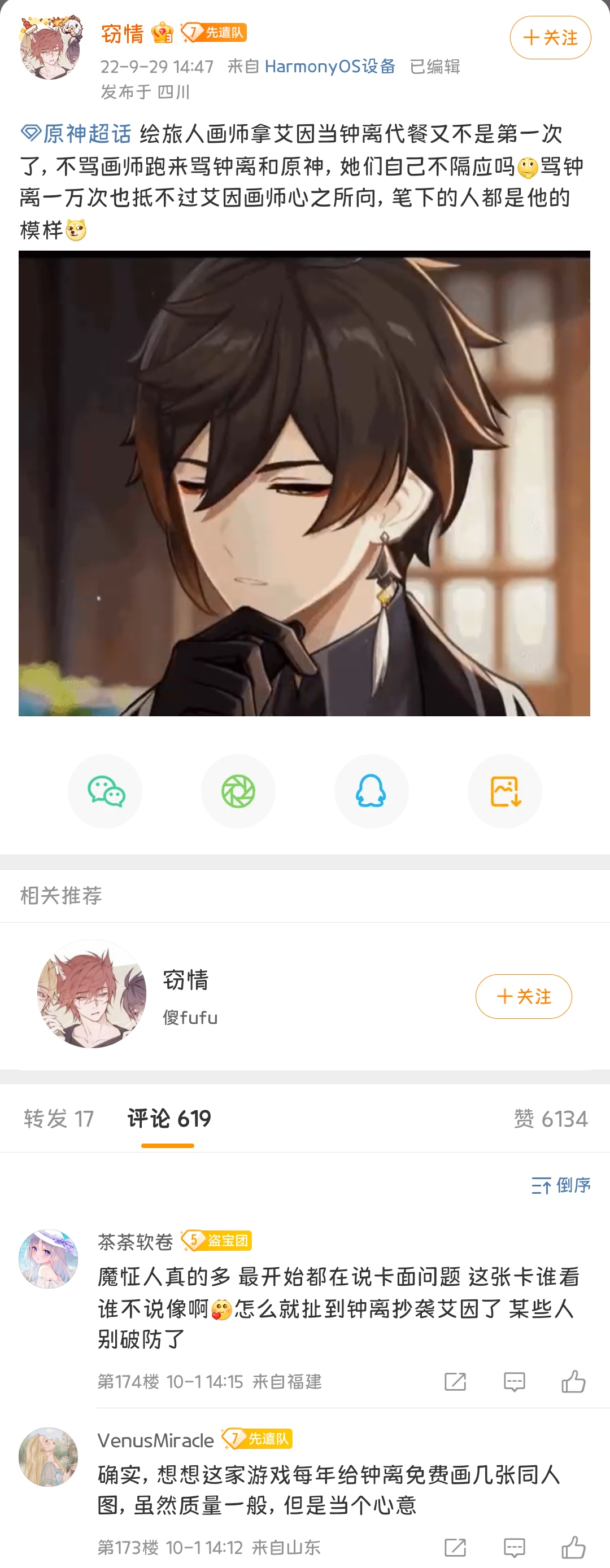Like 茶茶软卷's comment
This screenshot has width=610, height=1568.
pyautogui.click(x=573, y=1381)
